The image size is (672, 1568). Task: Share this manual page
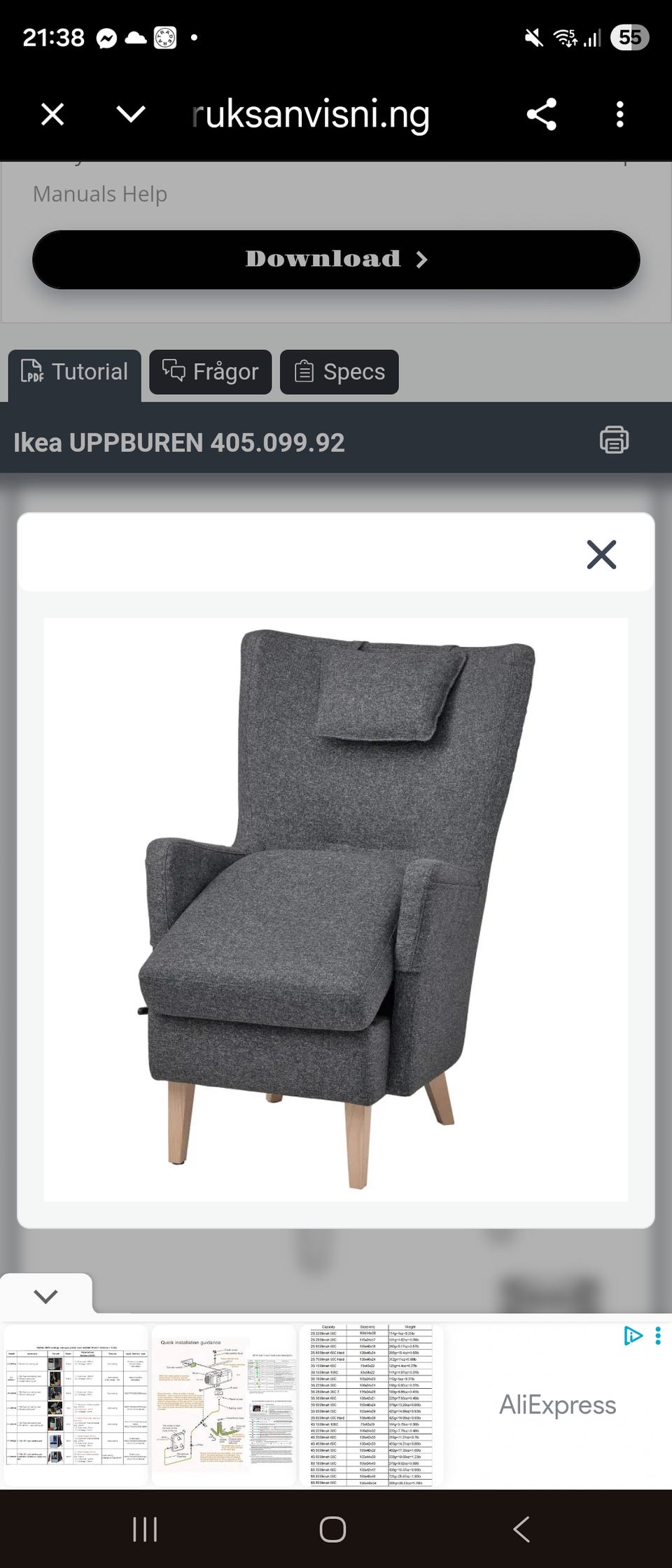541,114
